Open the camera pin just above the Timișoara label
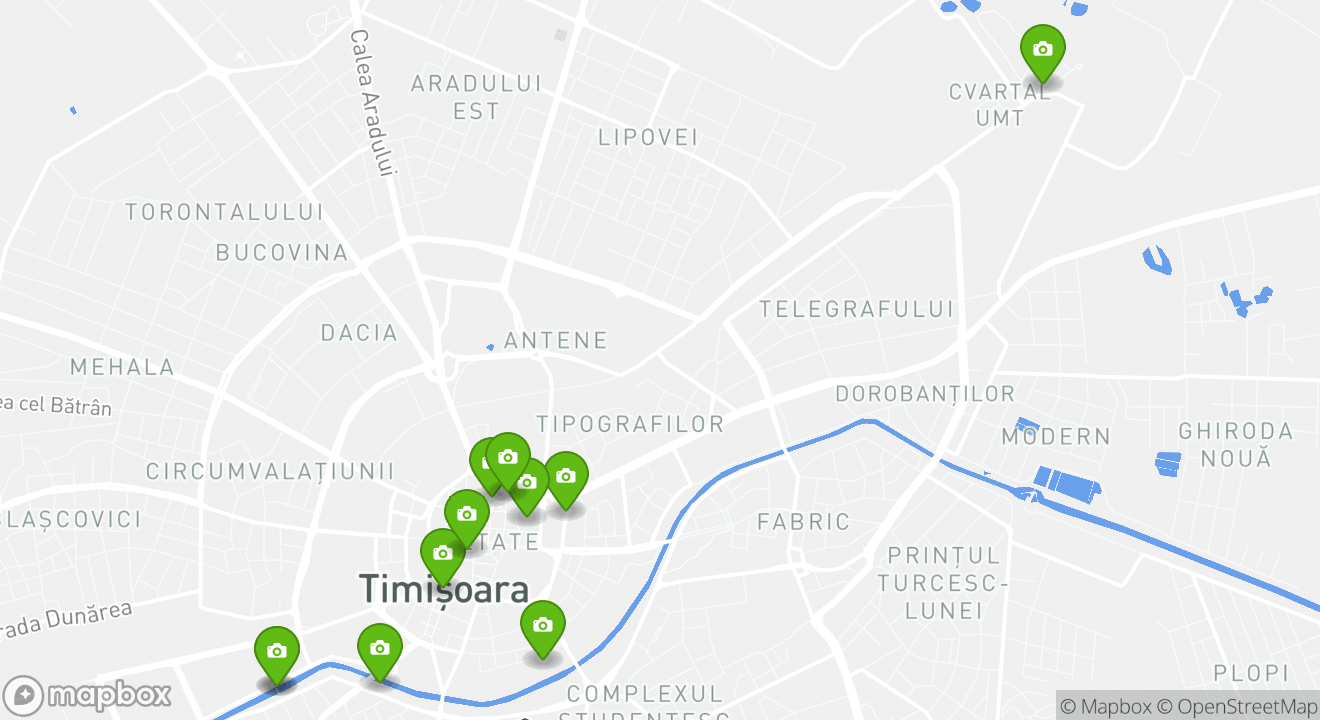1320x720 pixels. pos(442,553)
